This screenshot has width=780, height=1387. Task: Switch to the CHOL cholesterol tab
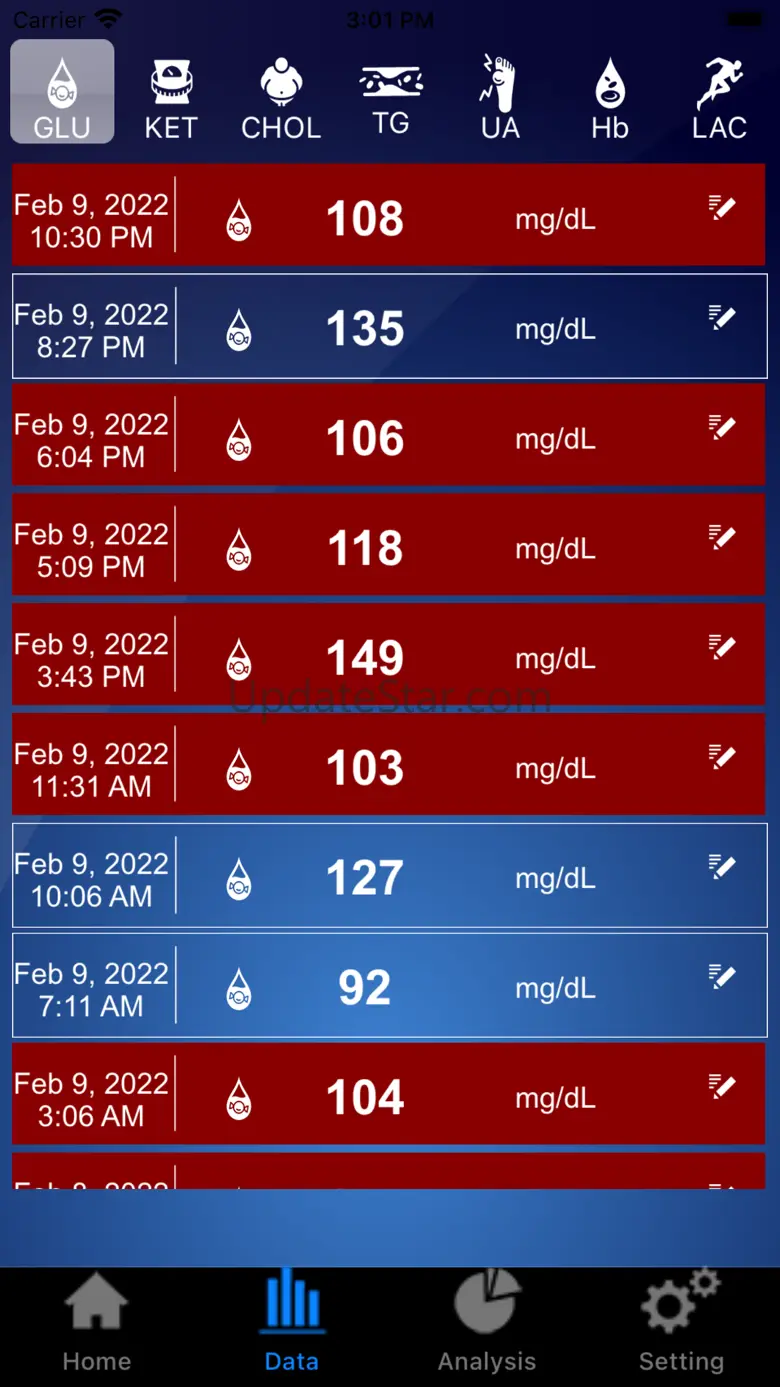coord(281,98)
